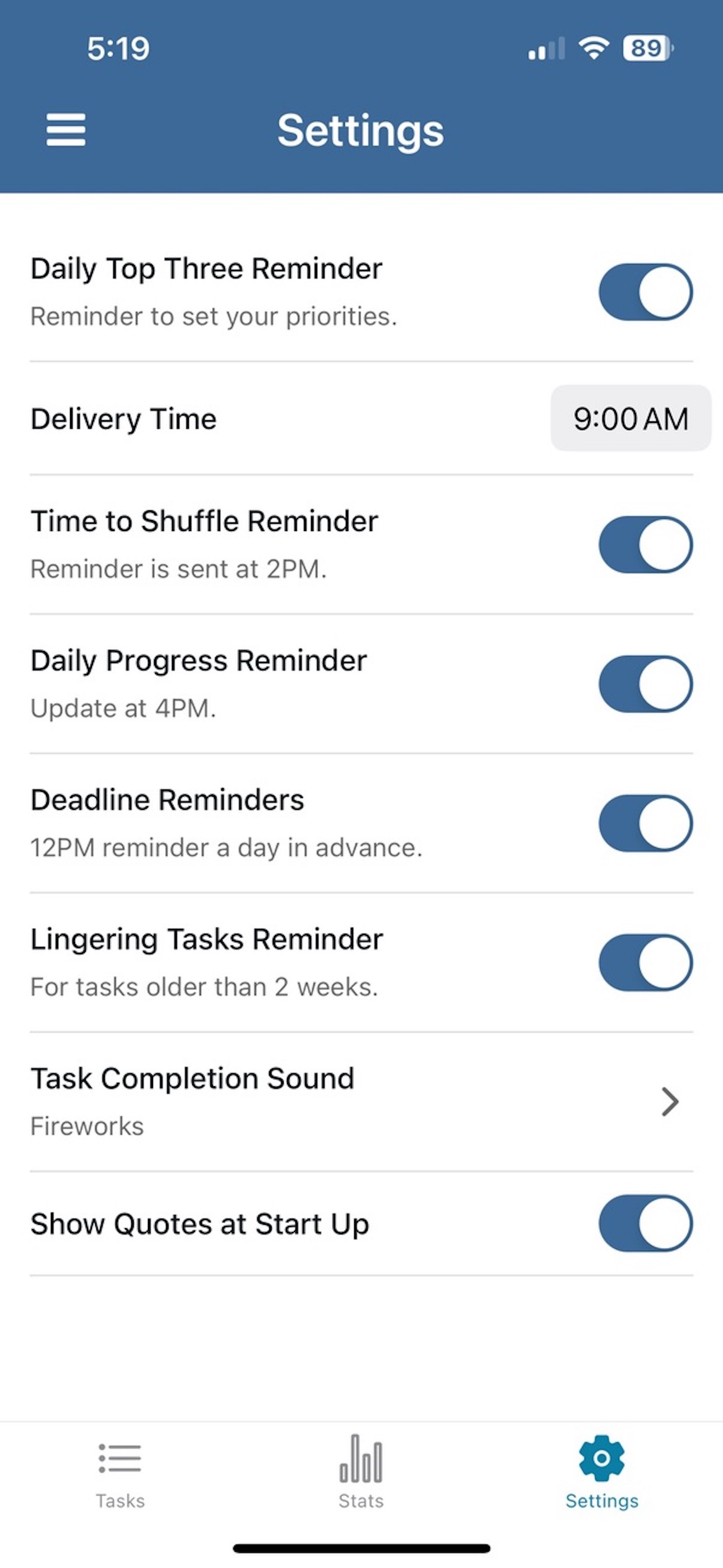Switch off Deadline Reminders
This screenshot has width=723, height=1568.
click(646, 823)
